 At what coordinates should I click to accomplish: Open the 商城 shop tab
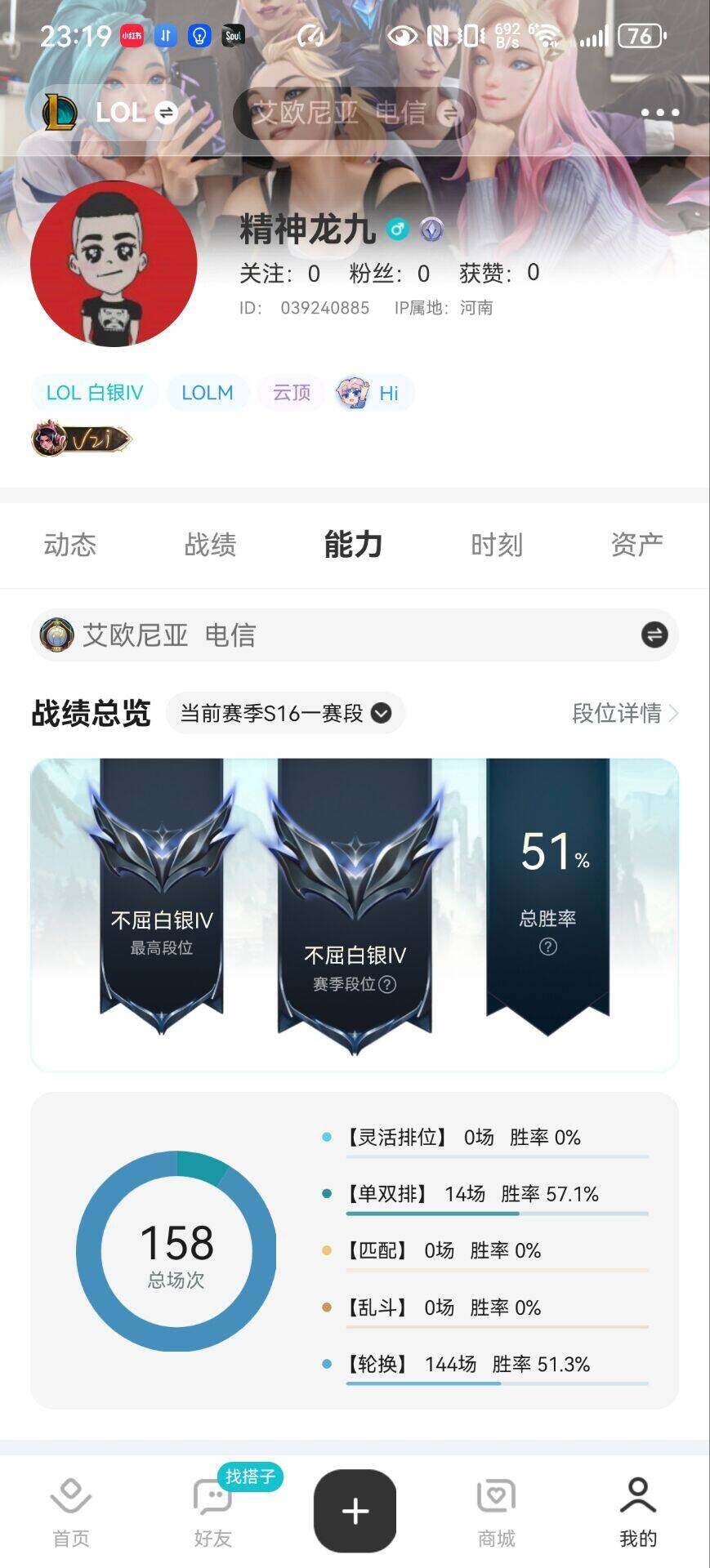point(496,1512)
